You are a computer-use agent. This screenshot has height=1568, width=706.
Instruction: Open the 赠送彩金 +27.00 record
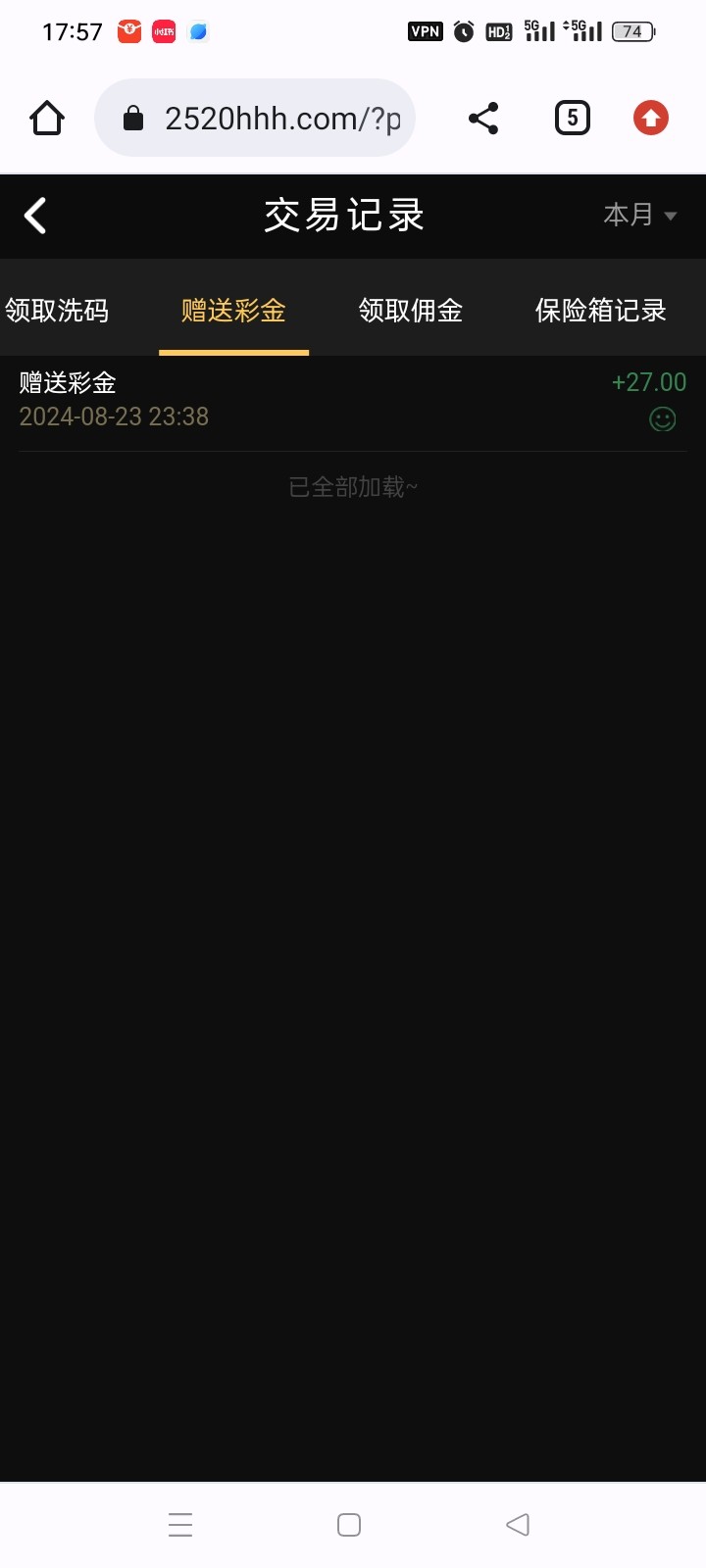pyautogui.click(x=353, y=400)
